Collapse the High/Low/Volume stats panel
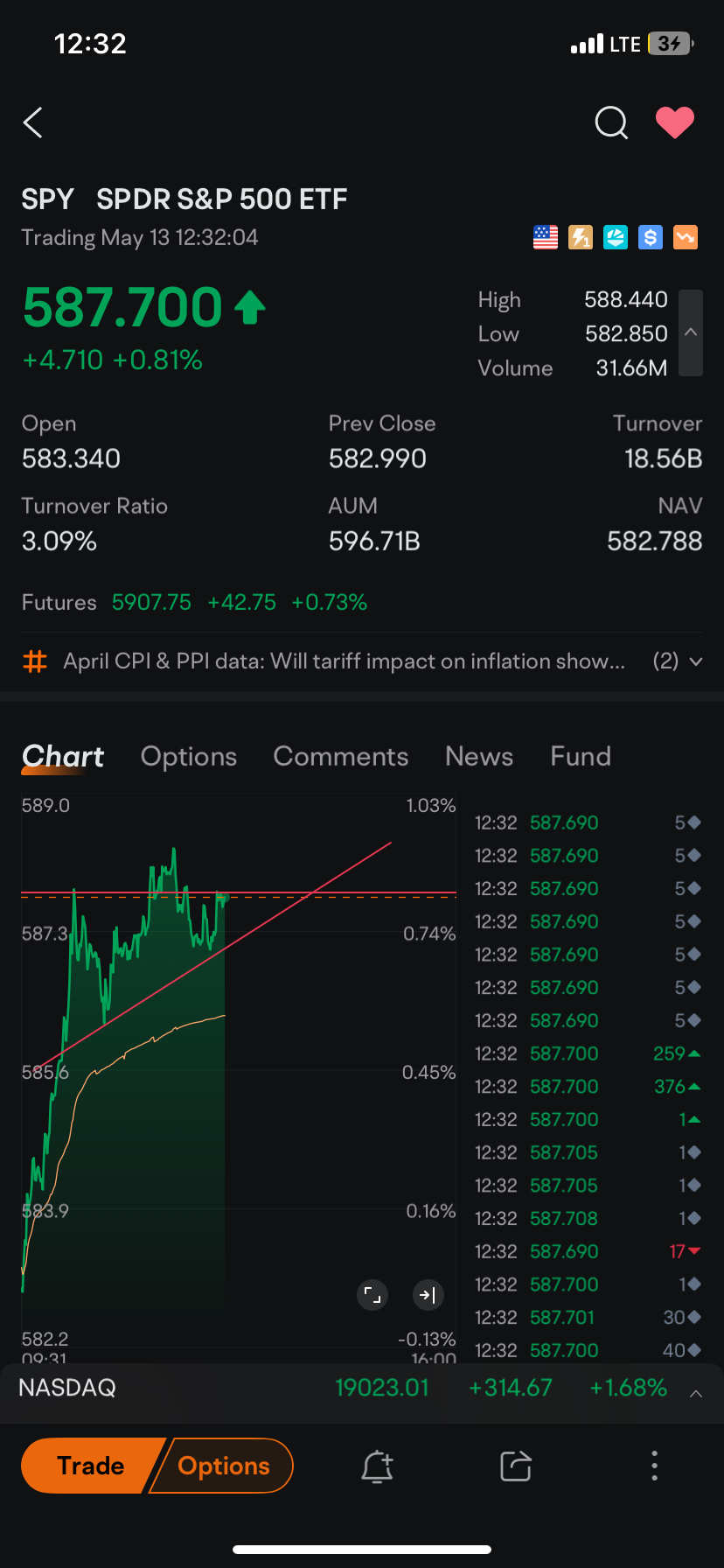 [691, 332]
